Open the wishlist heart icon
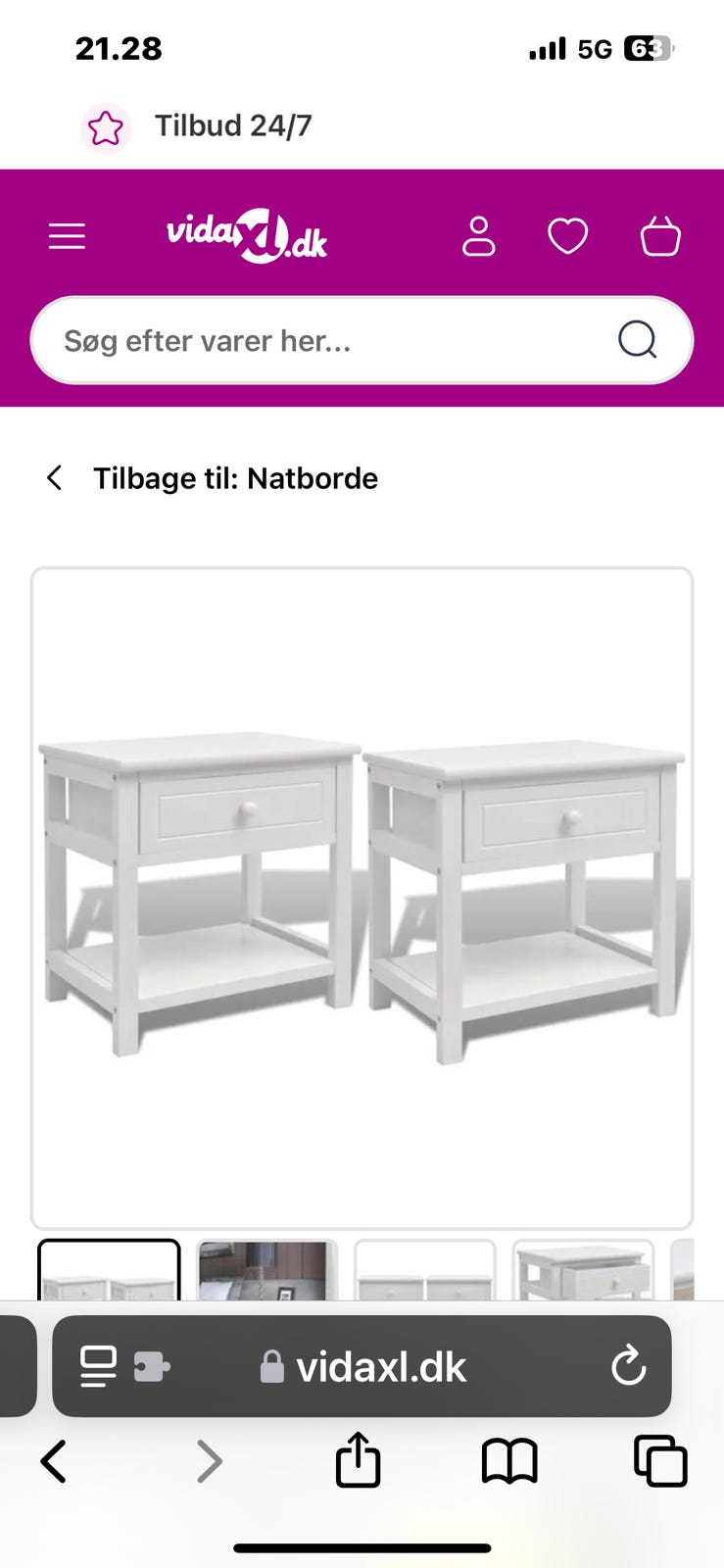 click(x=568, y=235)
